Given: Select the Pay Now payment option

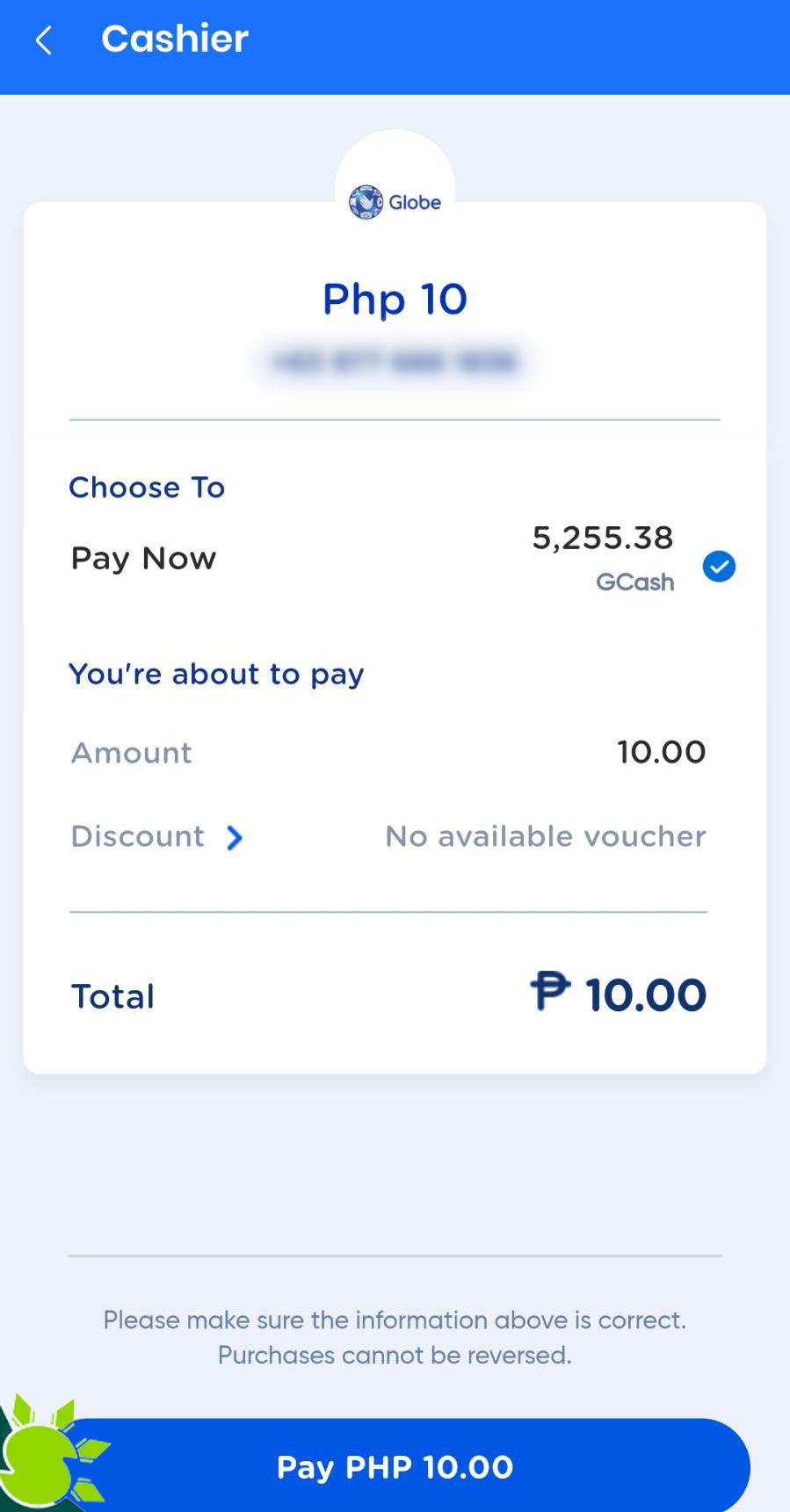Looking at the screenshot, I should pyautogui.click(x=143, y=558).
